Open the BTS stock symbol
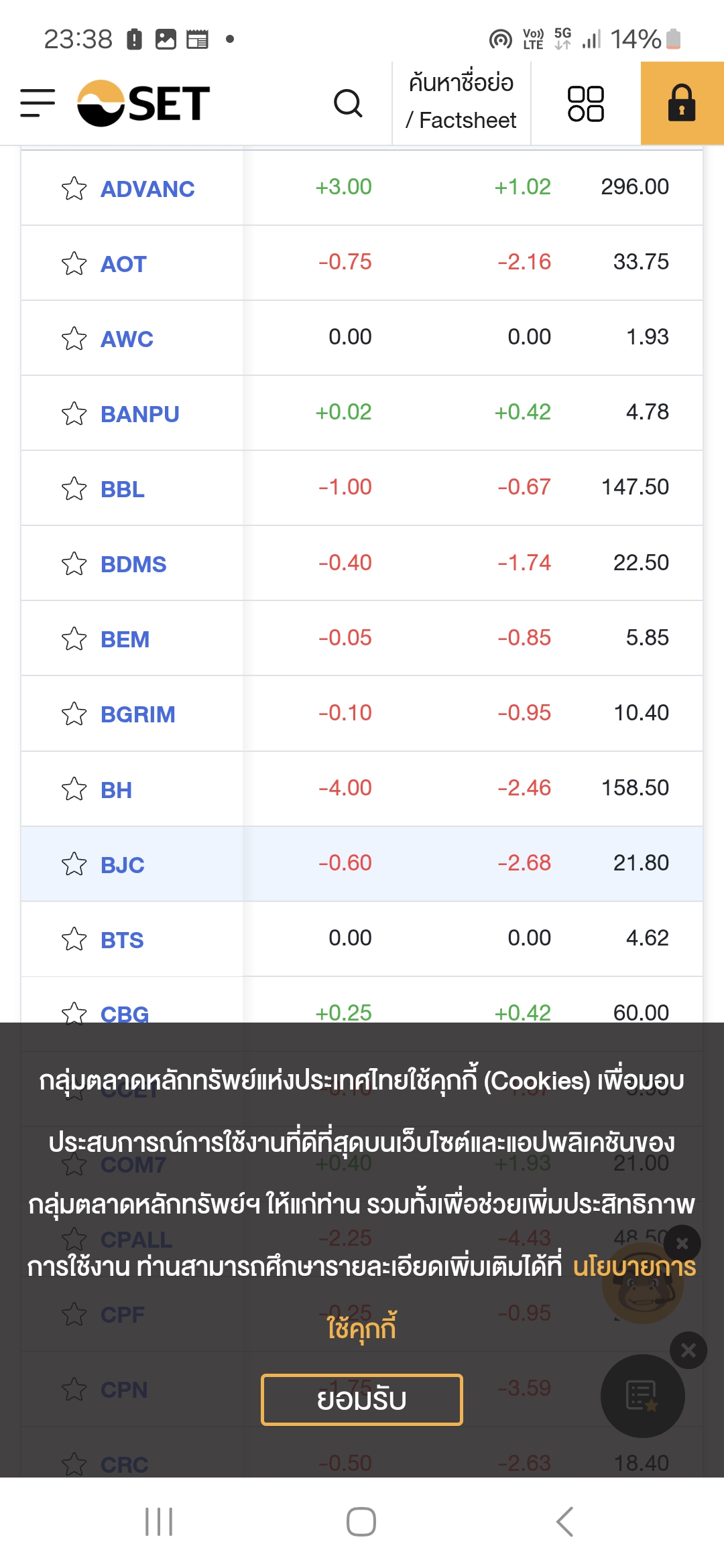The image size is (724, 1568). click(x=122, y=940)
